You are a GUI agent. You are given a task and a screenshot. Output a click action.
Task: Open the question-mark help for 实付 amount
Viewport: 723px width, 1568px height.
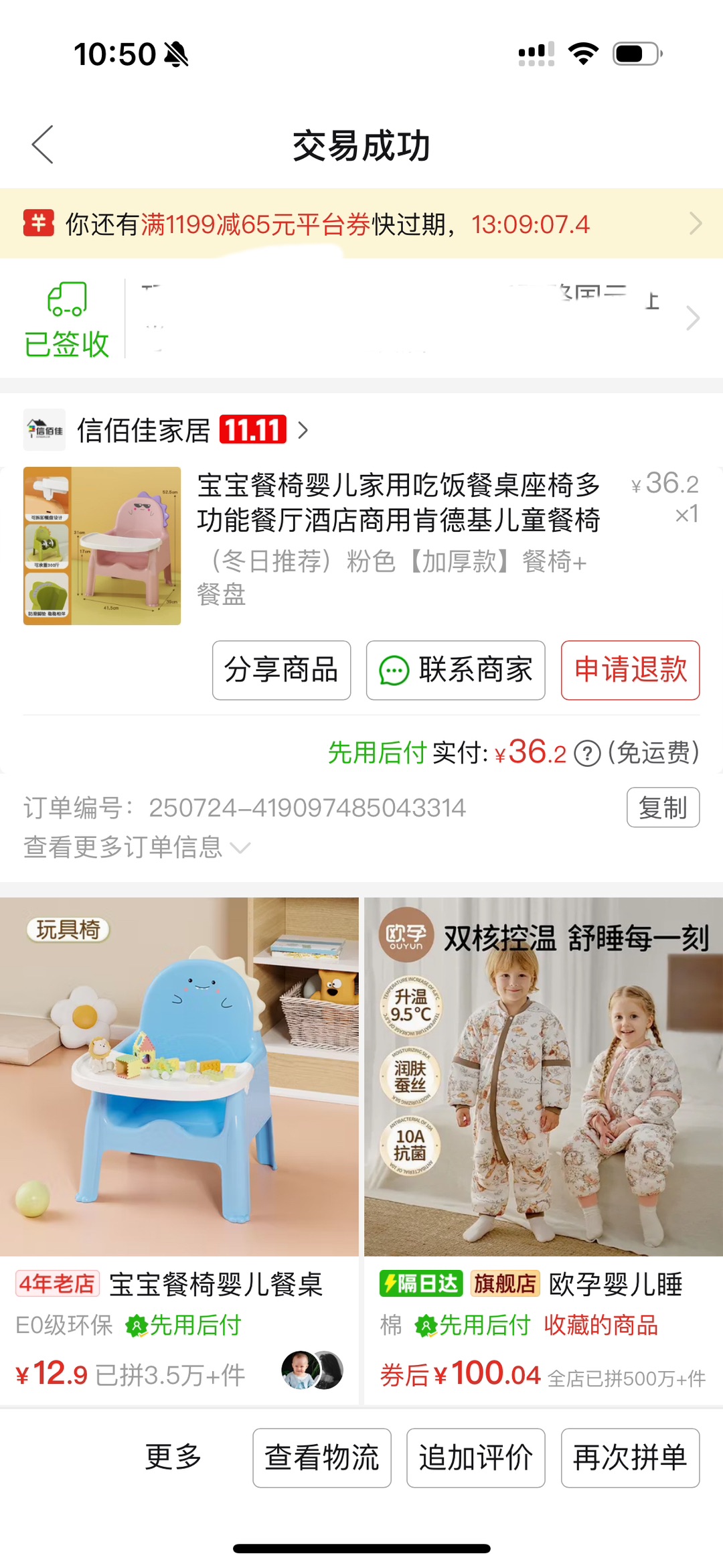[587, 754]
